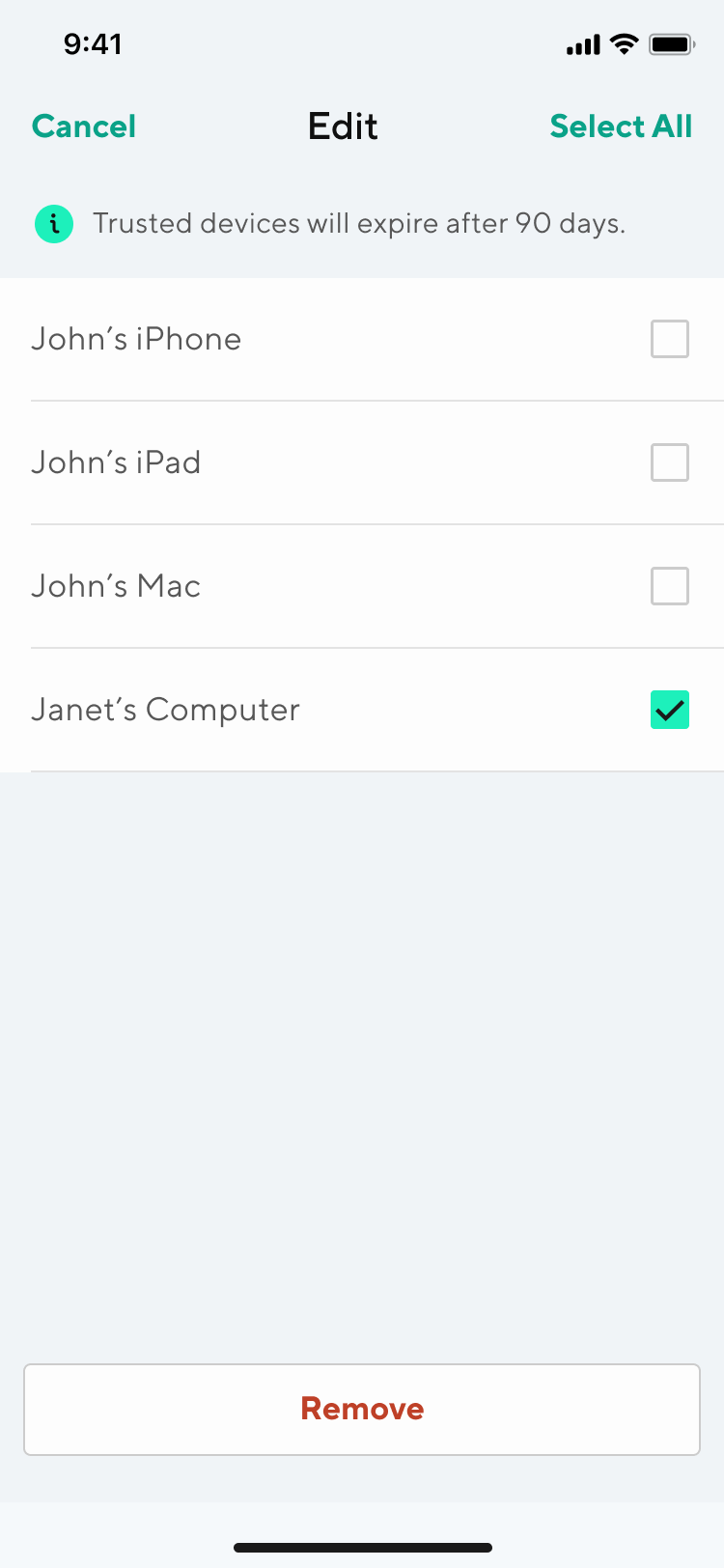Screen dimensions: 724x1568
Task: Cancel editing trusted devices
Action: tap(84, 126)
